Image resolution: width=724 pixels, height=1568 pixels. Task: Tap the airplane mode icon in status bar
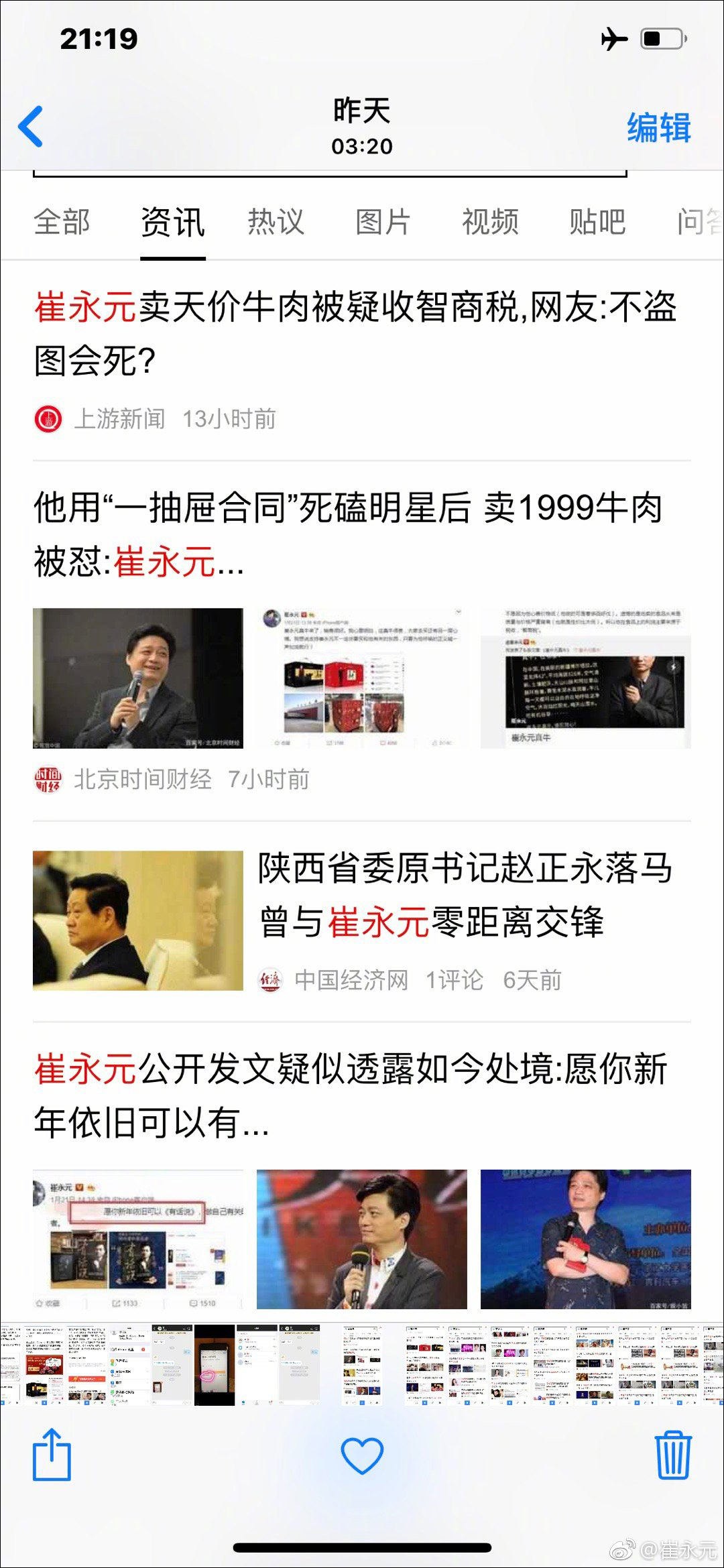[613, 40]
